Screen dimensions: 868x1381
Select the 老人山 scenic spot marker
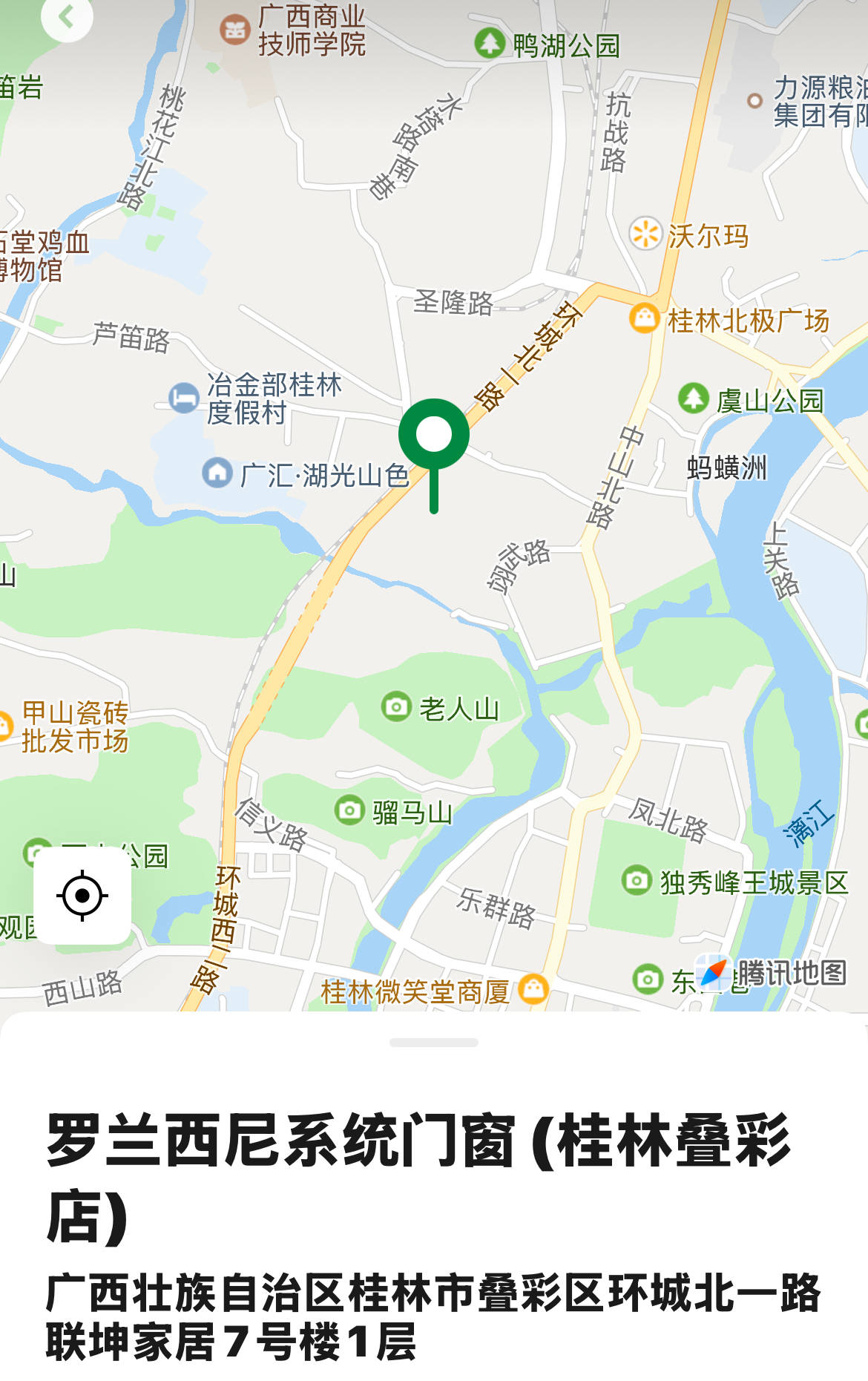click(x=396, y=706)
